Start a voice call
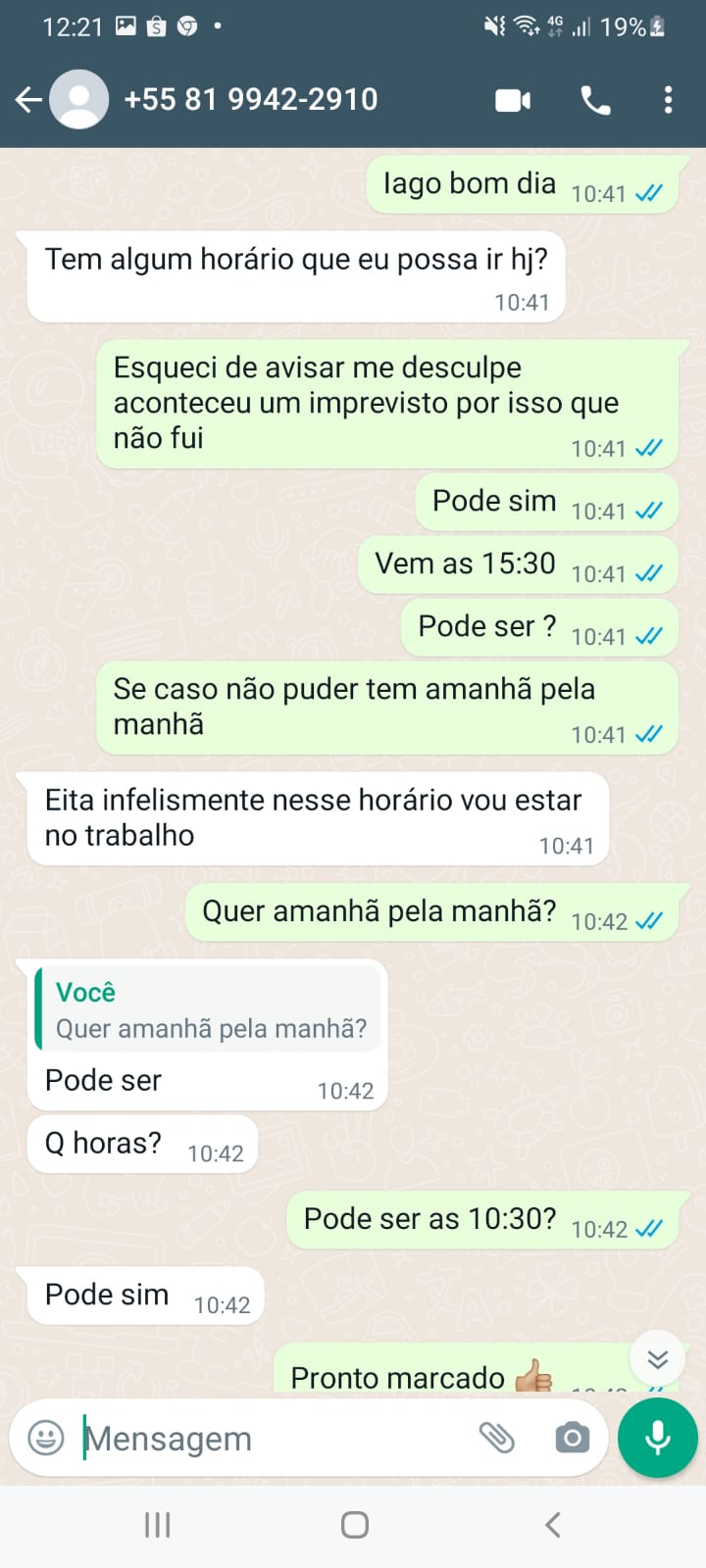 [x=595, y=100]
